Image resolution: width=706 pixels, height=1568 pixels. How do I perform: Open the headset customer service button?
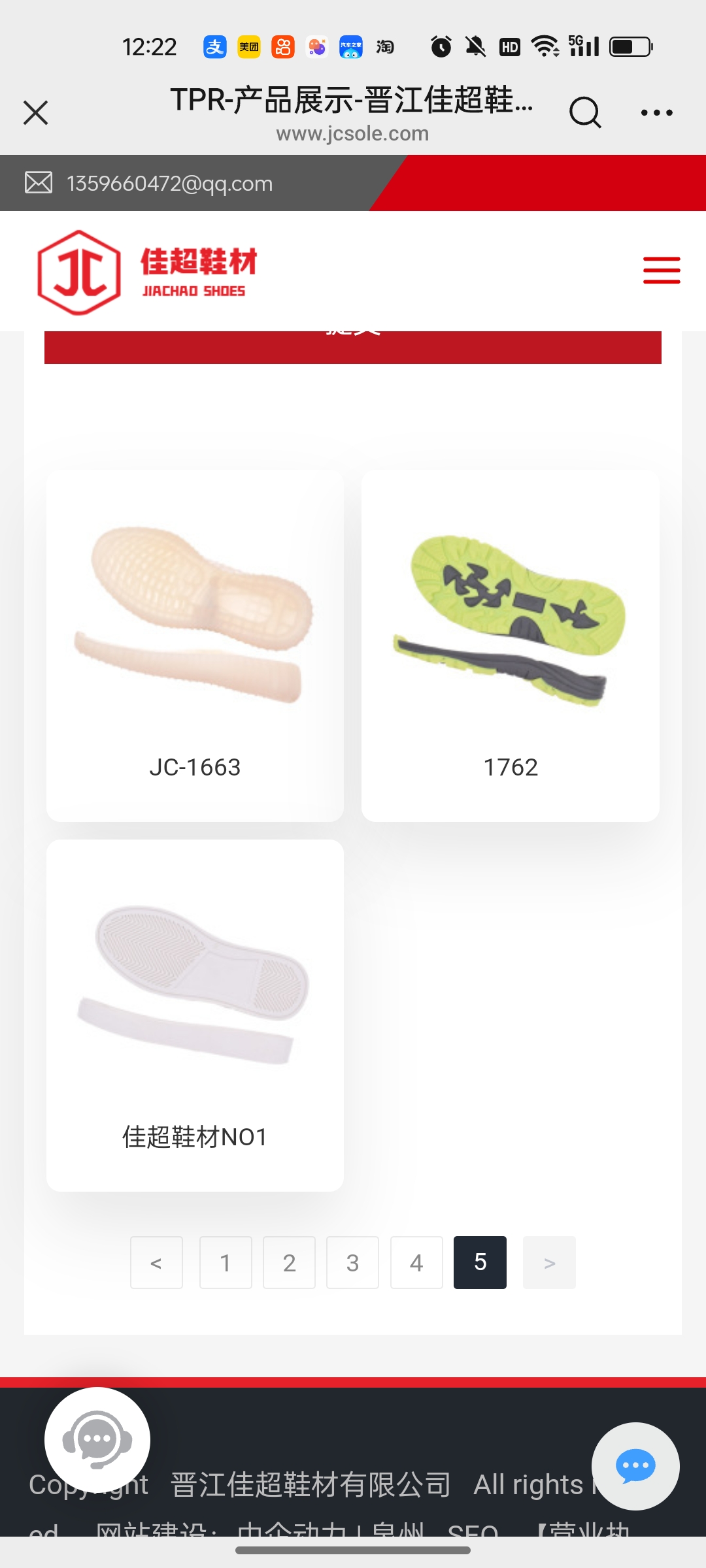(x=97, y=1439)
